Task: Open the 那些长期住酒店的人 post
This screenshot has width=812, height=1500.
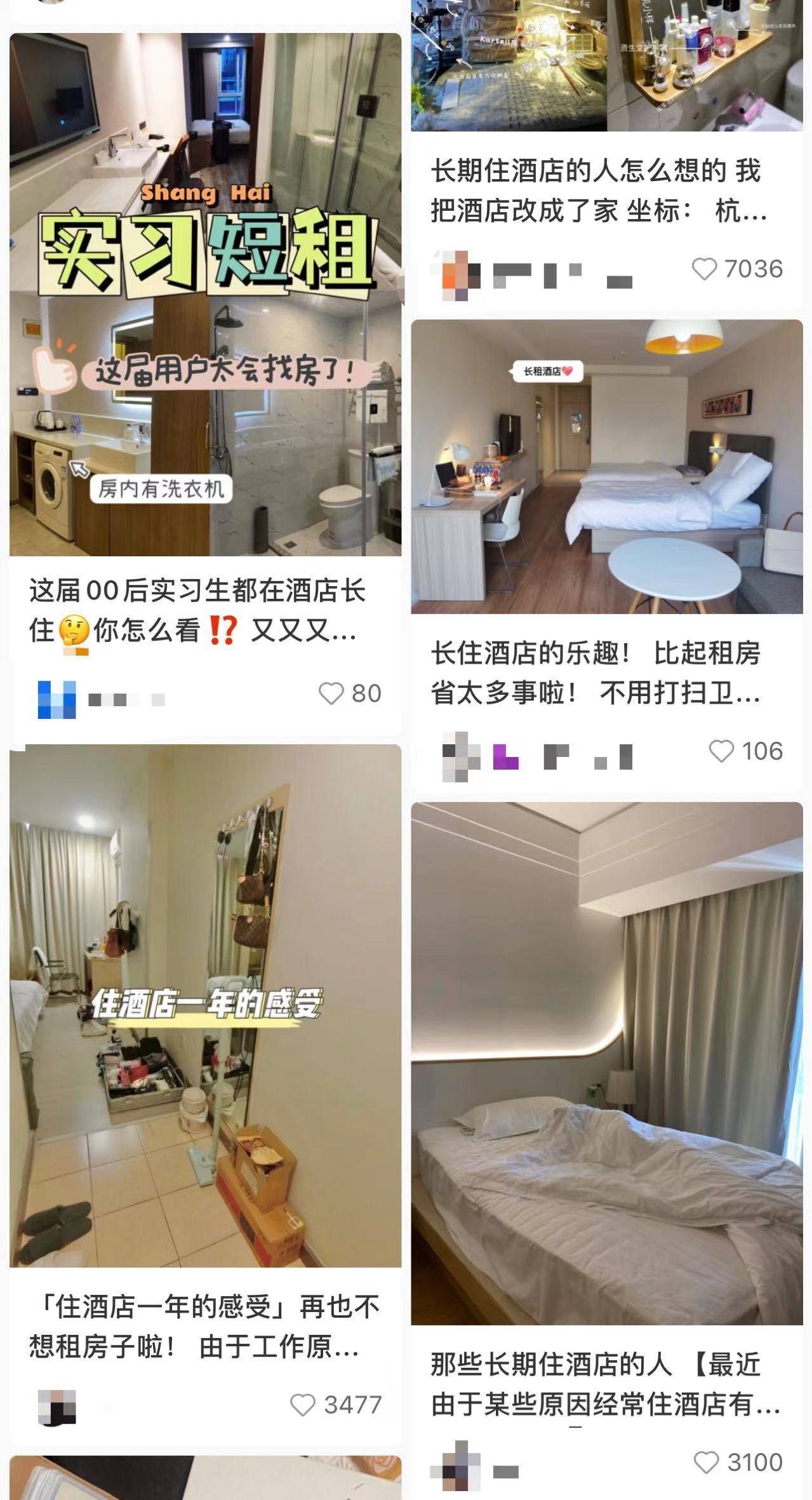Action: click(x=606, y=1062)
